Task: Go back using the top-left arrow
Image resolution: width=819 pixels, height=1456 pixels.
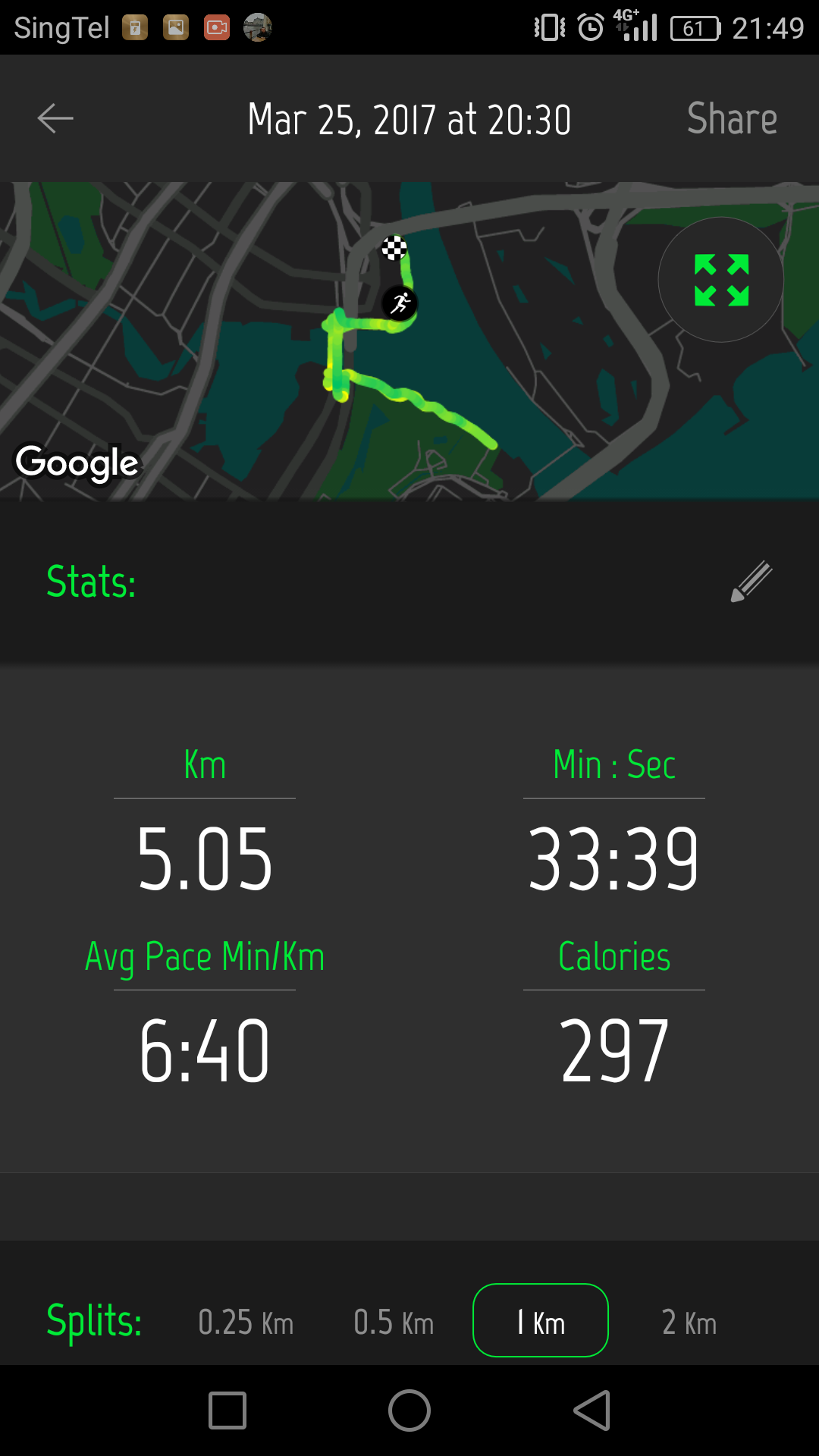Action: pos(55,118)
